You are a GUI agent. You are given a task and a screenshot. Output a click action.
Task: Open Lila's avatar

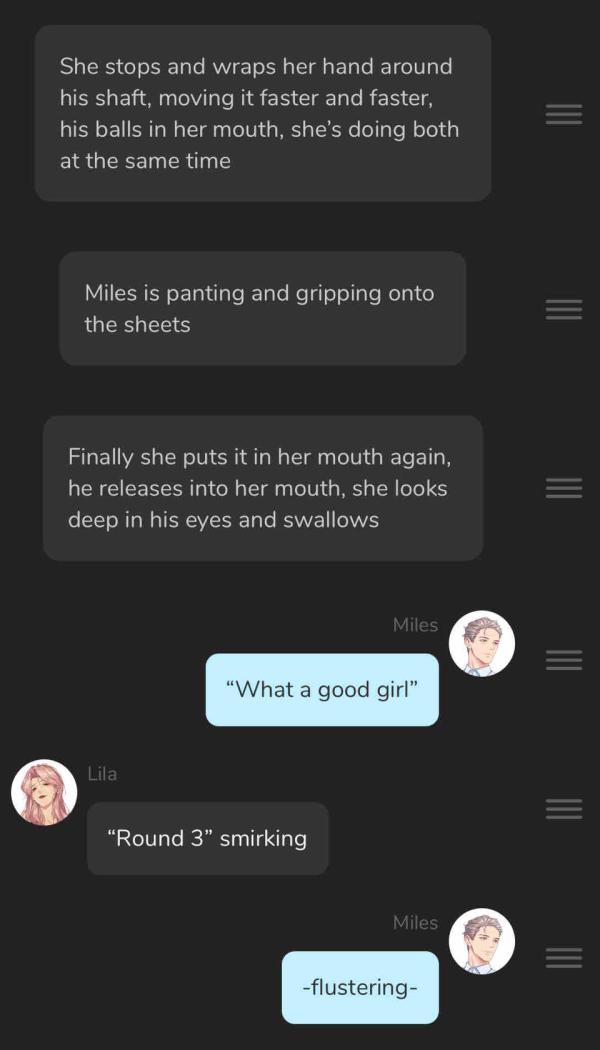44,793
